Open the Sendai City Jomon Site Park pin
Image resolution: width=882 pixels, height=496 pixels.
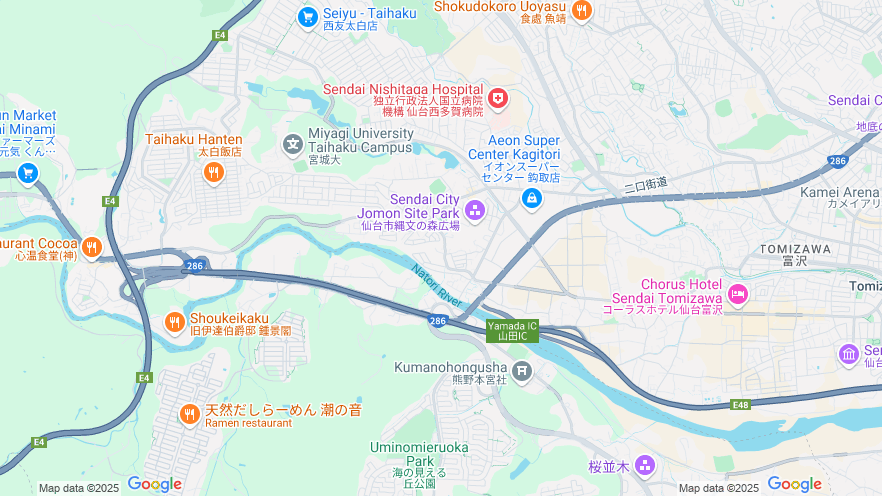click(474, 211)
